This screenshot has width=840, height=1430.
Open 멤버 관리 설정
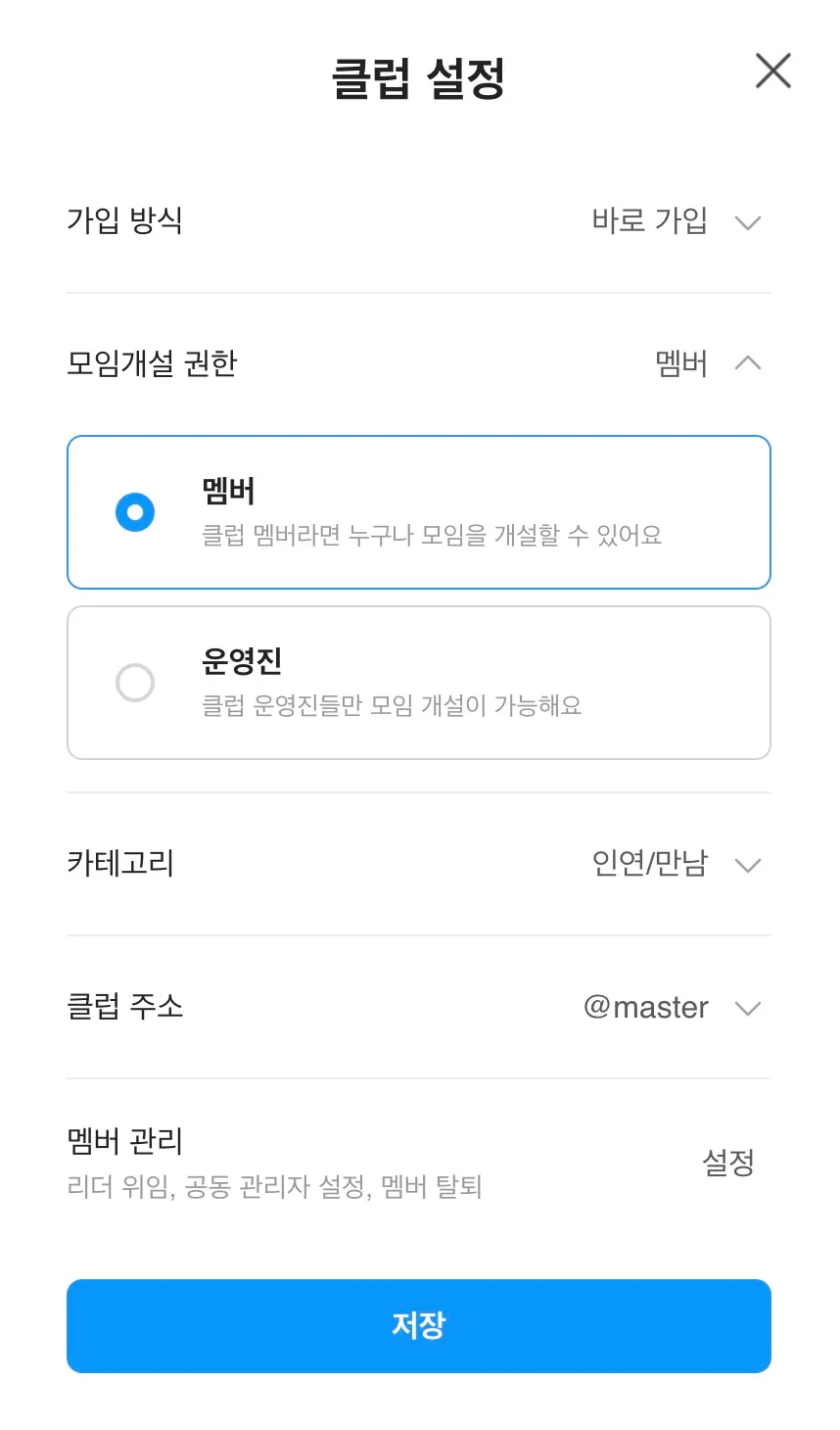(727, 1163)
